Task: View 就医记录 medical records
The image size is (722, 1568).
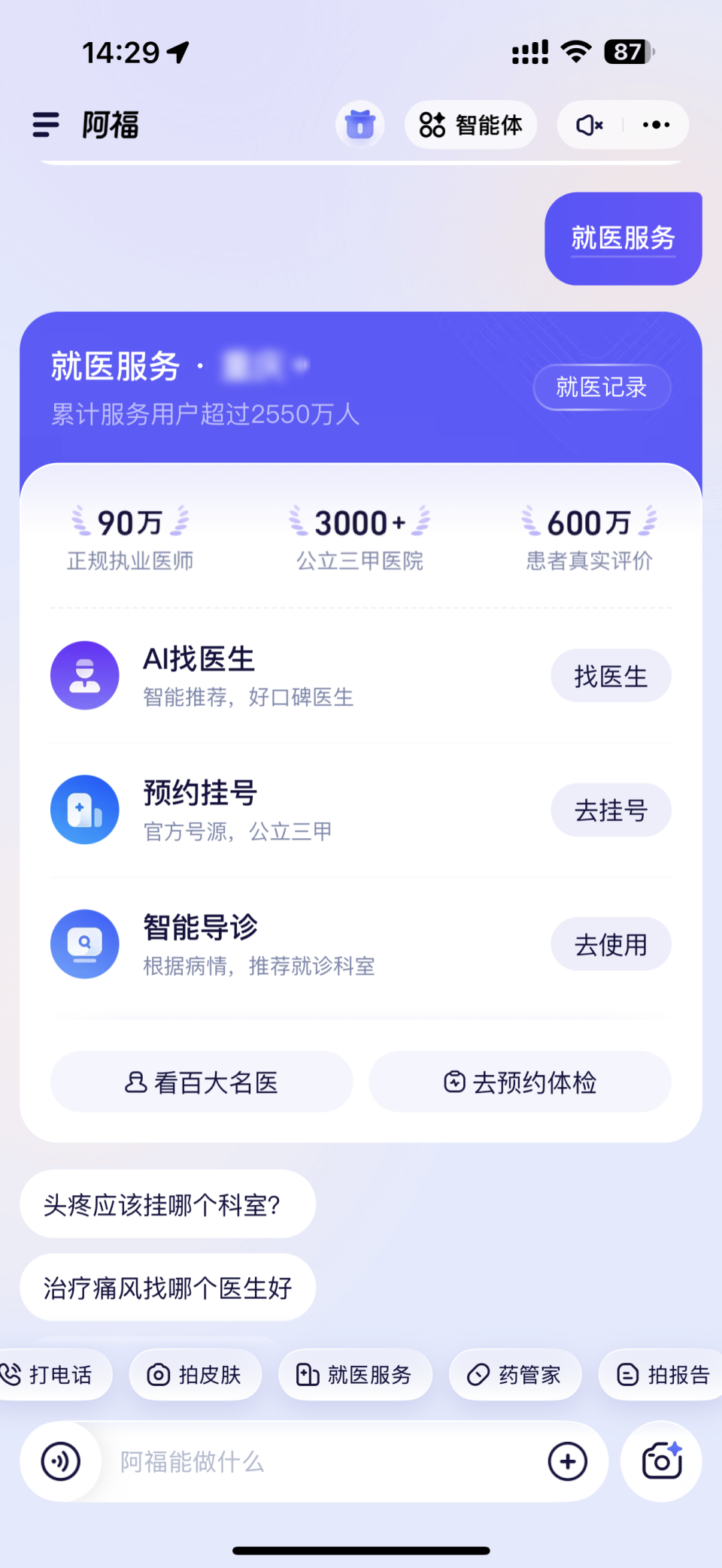Action: (602, 387)
